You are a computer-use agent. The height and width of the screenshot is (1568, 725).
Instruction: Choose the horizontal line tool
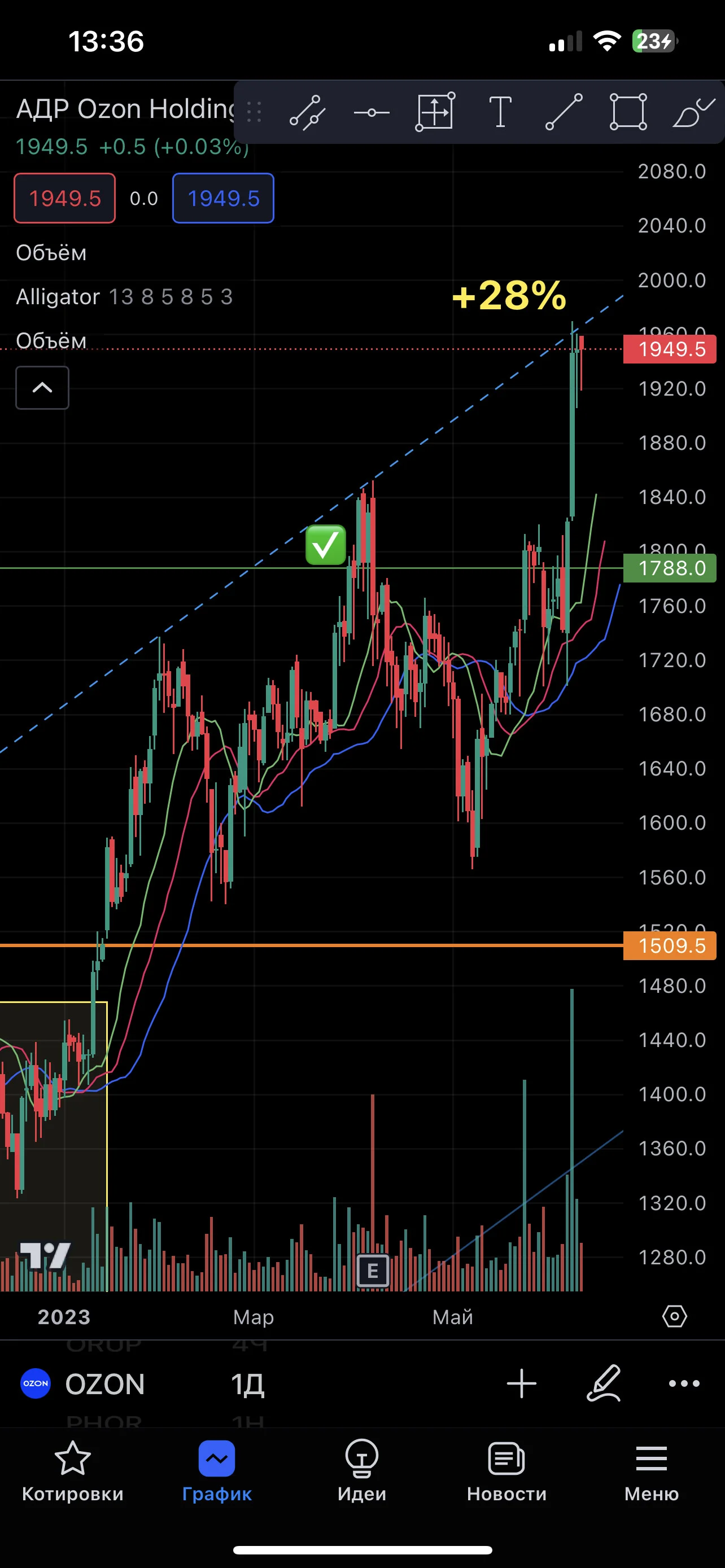(x=372, y=113)
